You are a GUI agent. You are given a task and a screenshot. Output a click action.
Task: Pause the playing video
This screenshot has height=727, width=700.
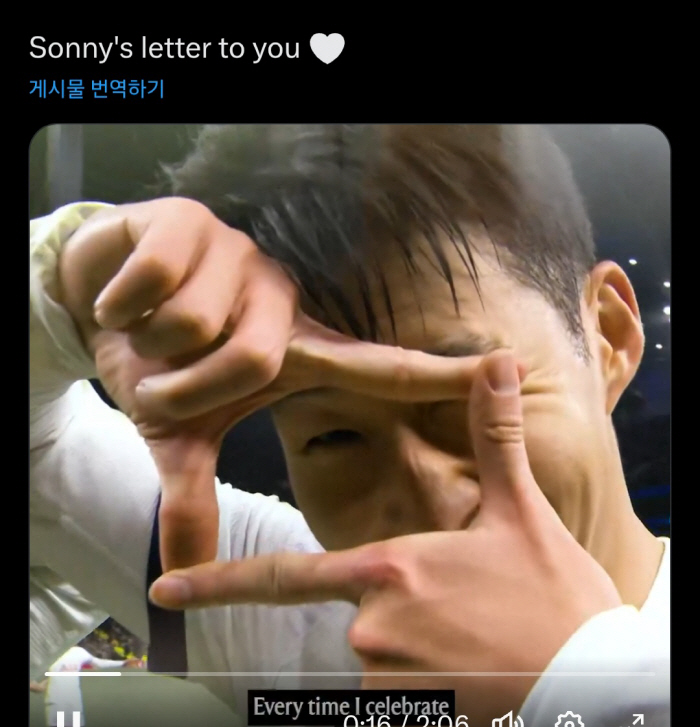[68, 719]
